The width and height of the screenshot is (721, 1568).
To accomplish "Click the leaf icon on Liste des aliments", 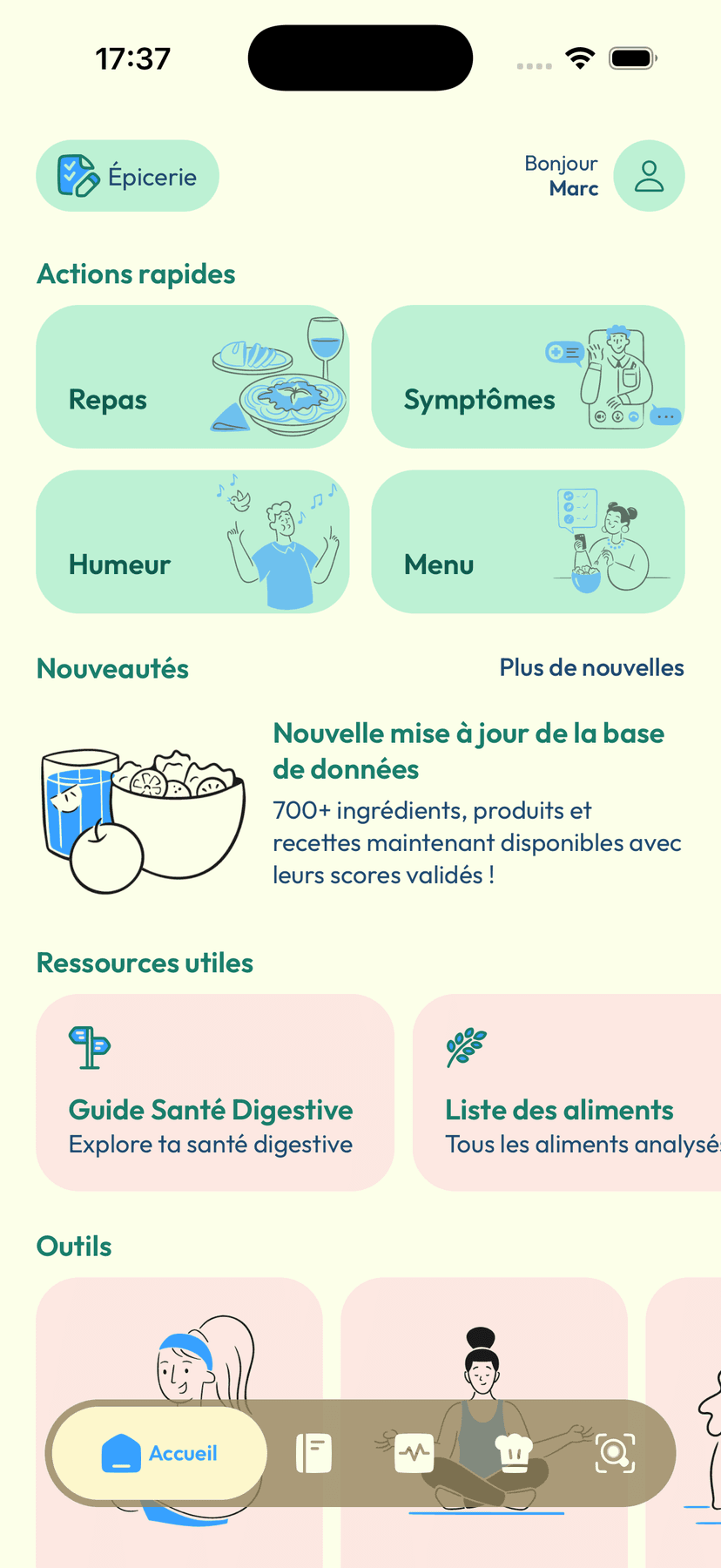I will (x=467, y=1048).
